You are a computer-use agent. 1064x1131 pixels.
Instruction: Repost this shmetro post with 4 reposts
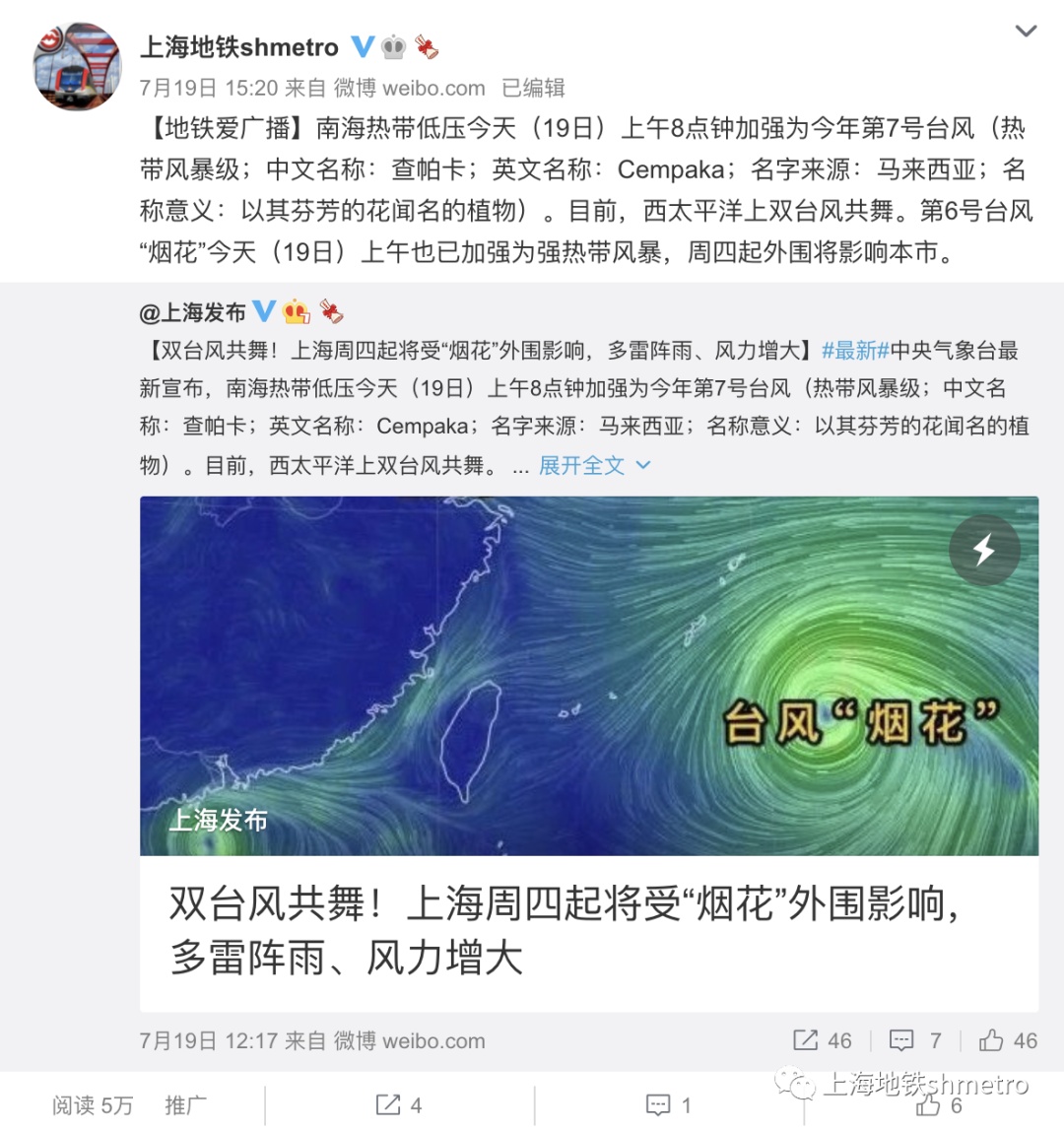pos(398,1105)
